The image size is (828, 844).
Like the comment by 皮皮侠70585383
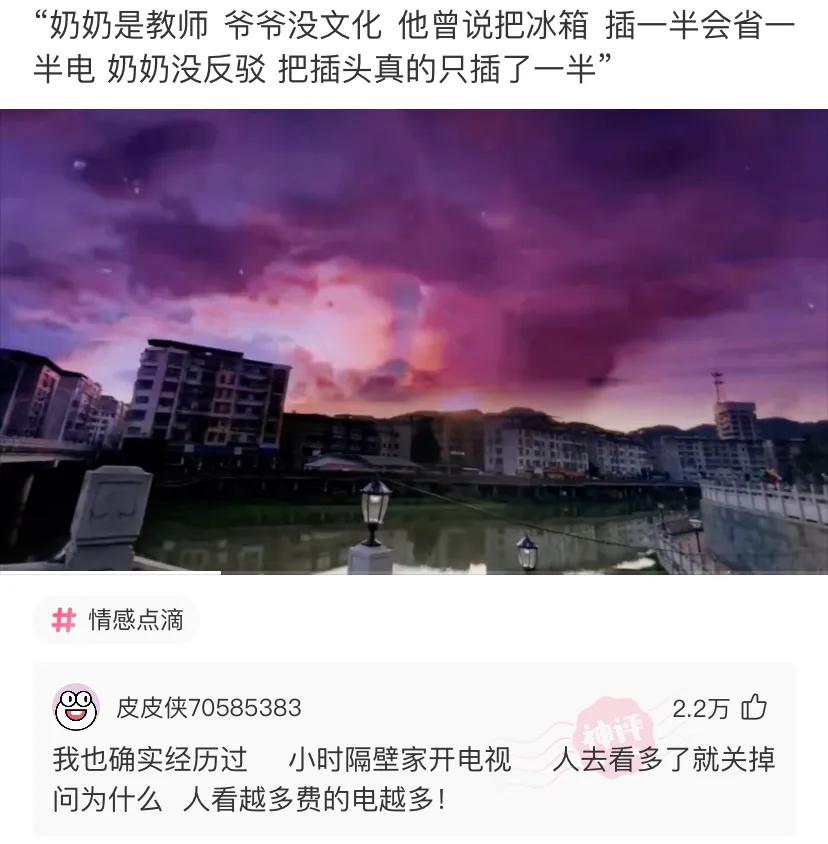[x=754, y=708]
